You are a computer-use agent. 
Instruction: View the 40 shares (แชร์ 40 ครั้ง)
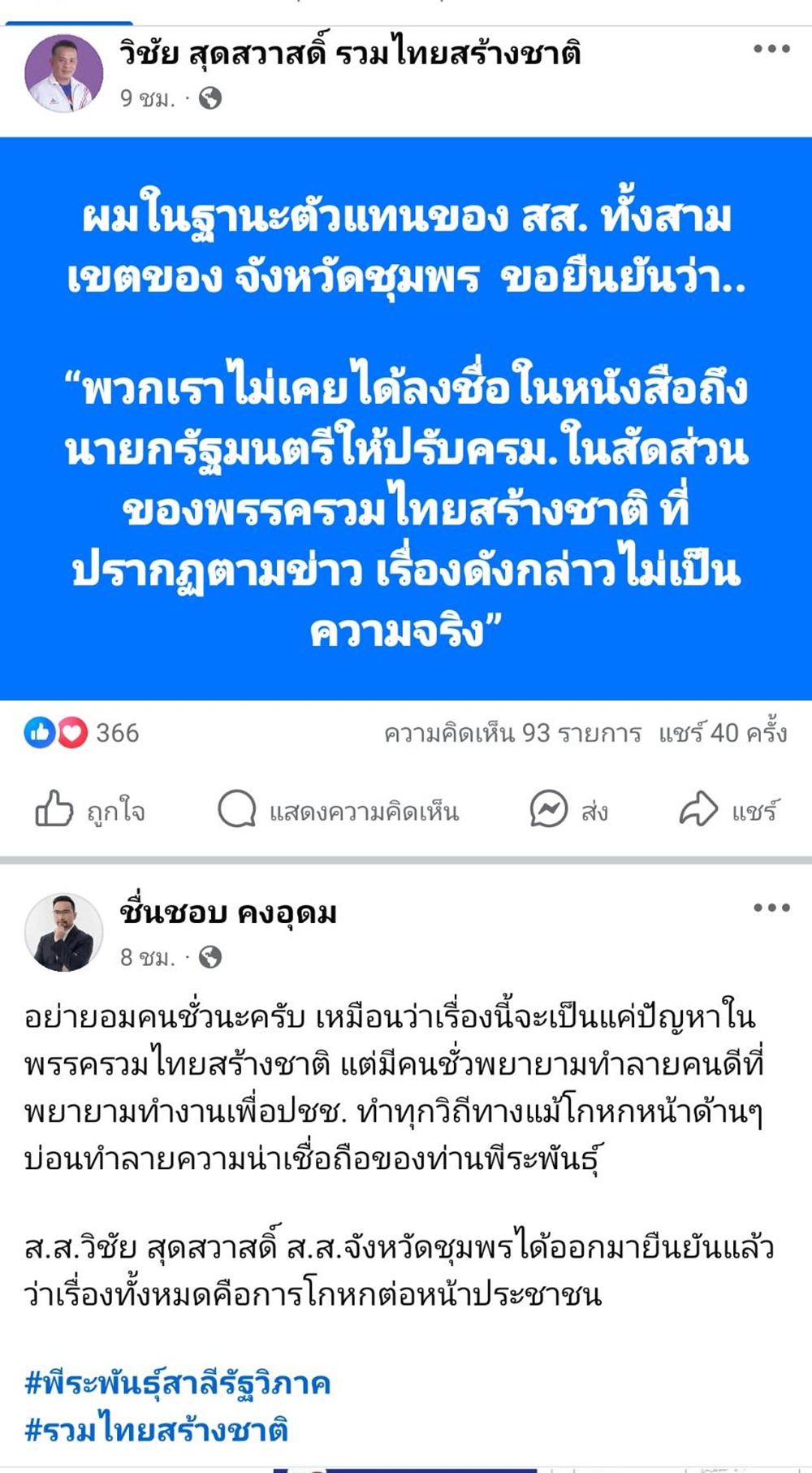click(x=723, y=734)
